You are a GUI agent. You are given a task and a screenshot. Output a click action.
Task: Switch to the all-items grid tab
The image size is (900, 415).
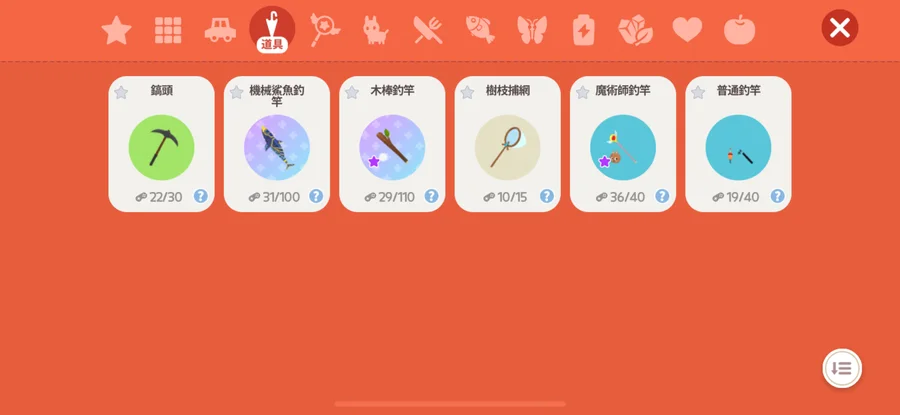coord(168,30)
